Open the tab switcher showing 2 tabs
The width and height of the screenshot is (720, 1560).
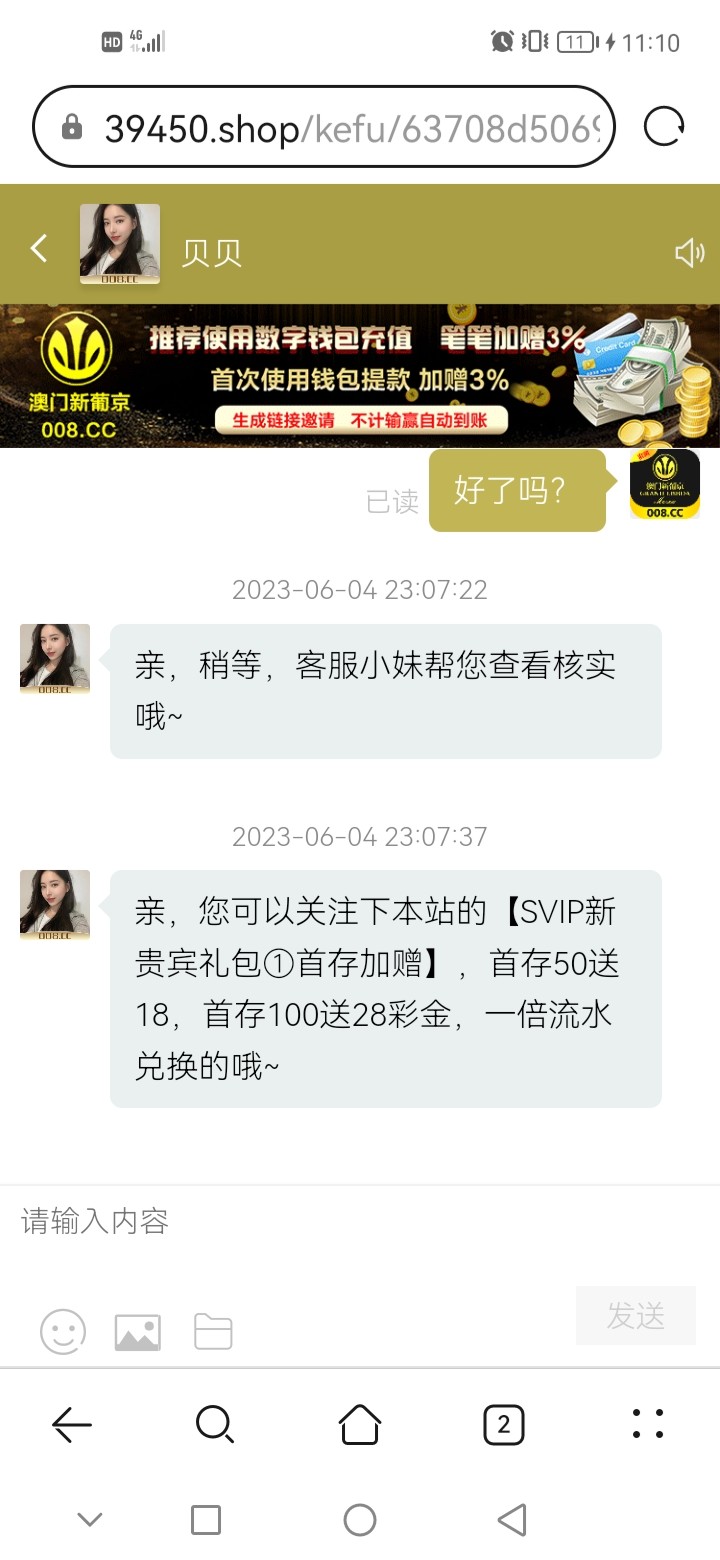click(x=504, y=1424)
